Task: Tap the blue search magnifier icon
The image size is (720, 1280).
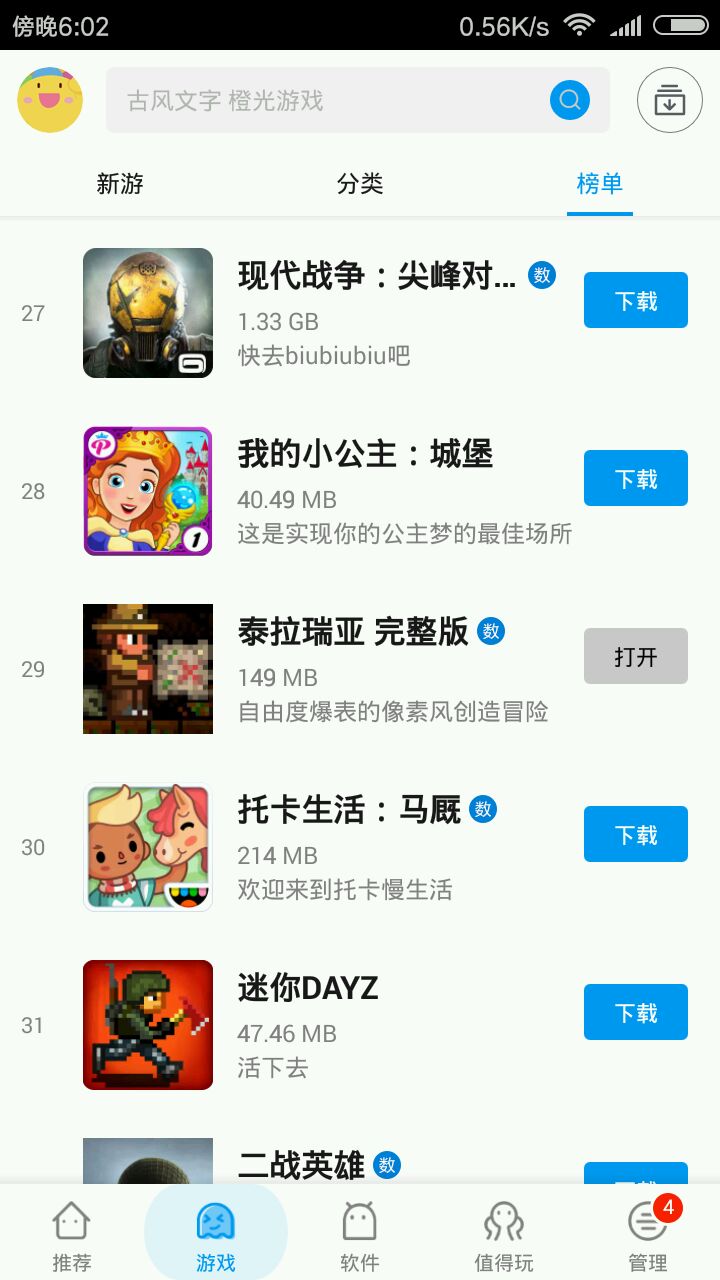Action: pos(570,100)
